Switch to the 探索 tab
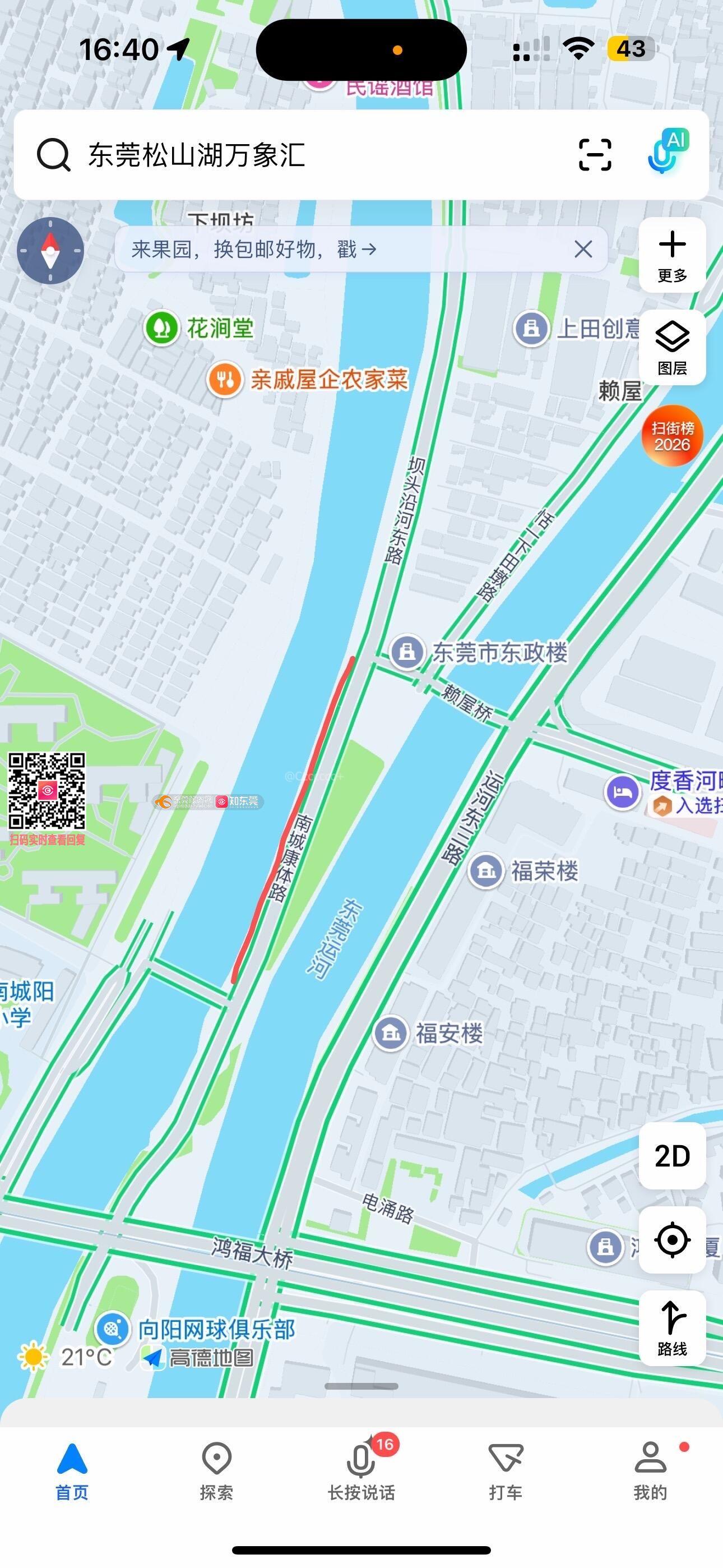723x1568 pixels. pyautogui.click(x=217, y=1472)
